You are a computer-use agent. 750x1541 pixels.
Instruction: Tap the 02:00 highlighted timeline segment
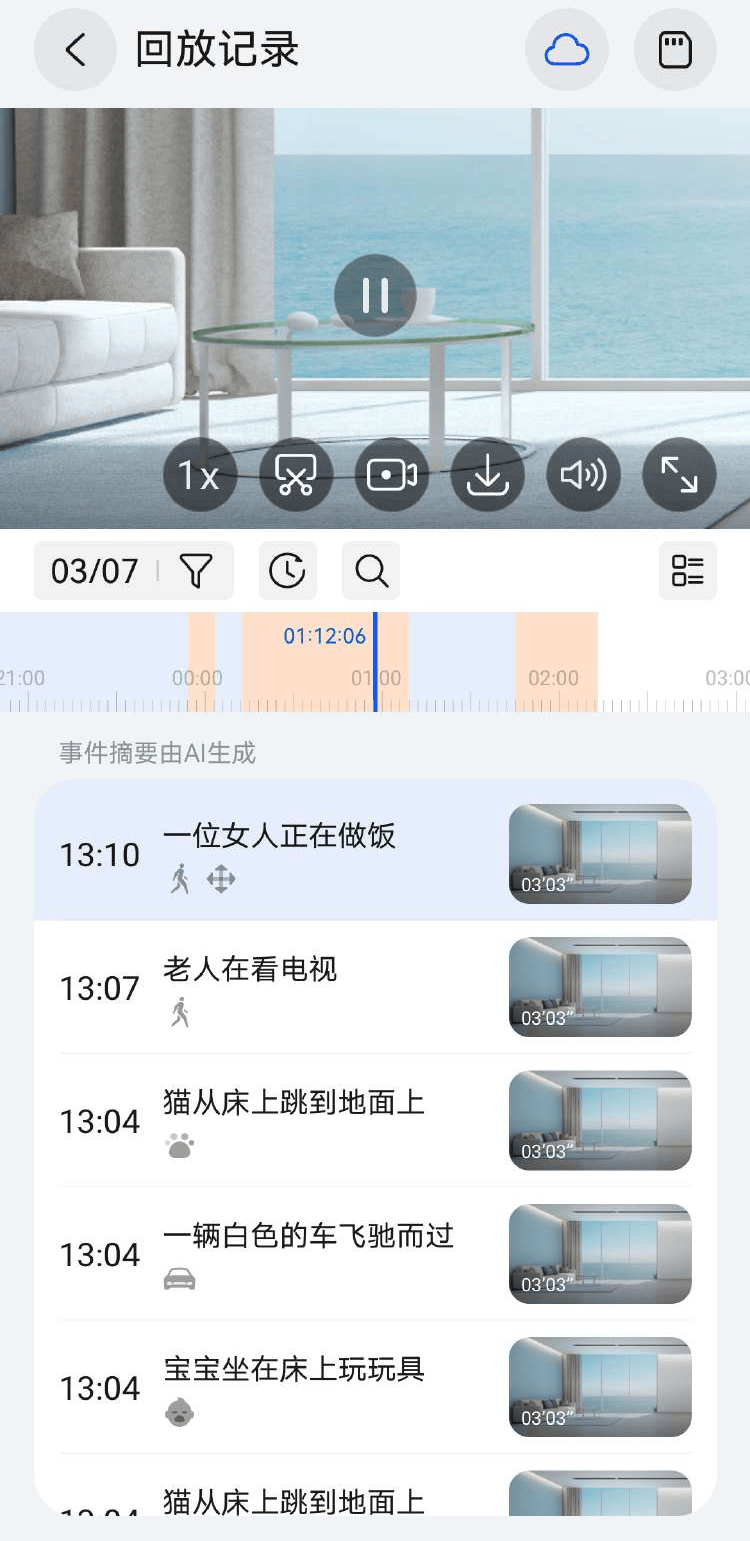click(556, 662)
